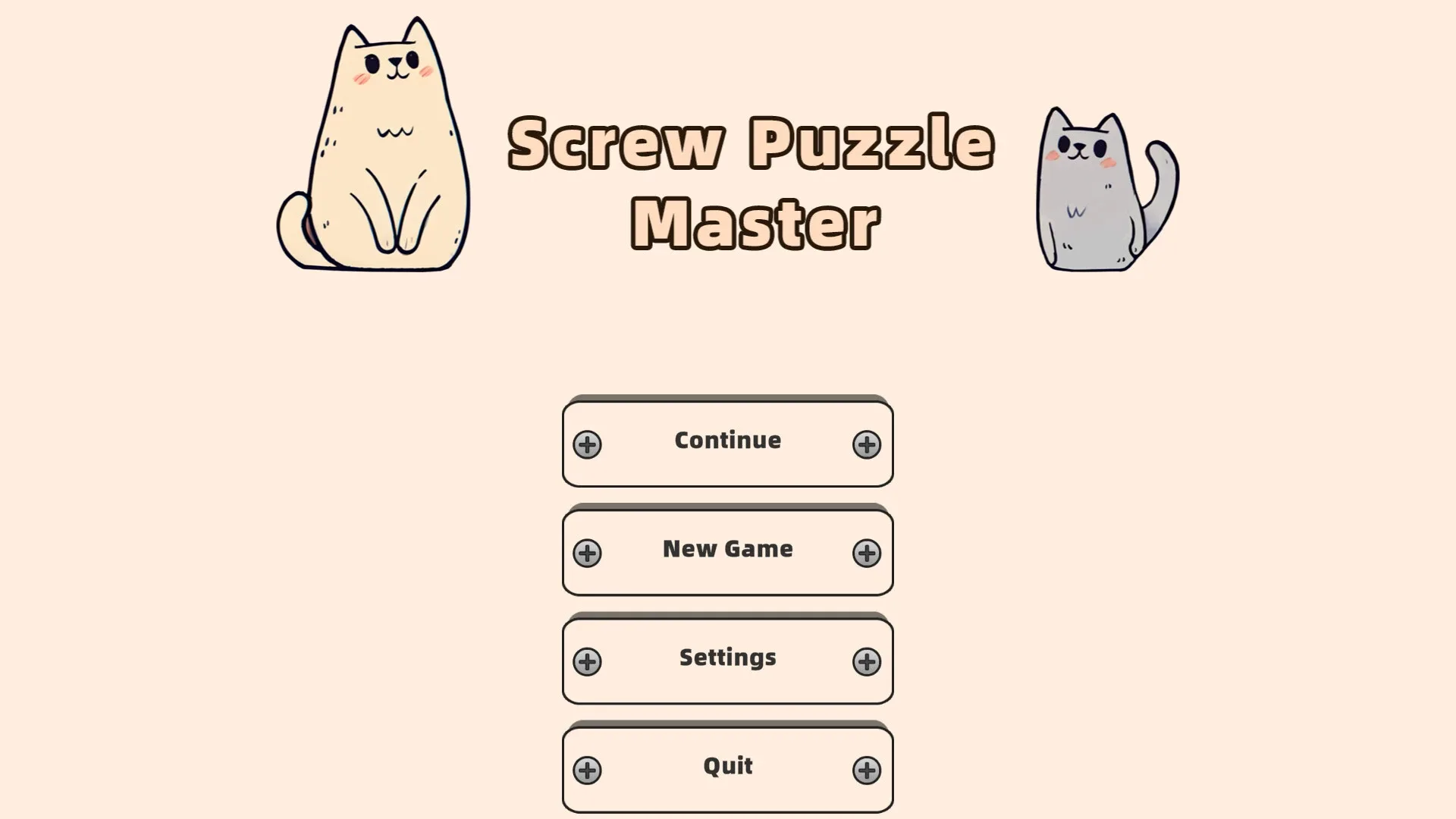Open the Settings menu
Image resolution: width=1456 pixels, height=819 pixels.
727,660
